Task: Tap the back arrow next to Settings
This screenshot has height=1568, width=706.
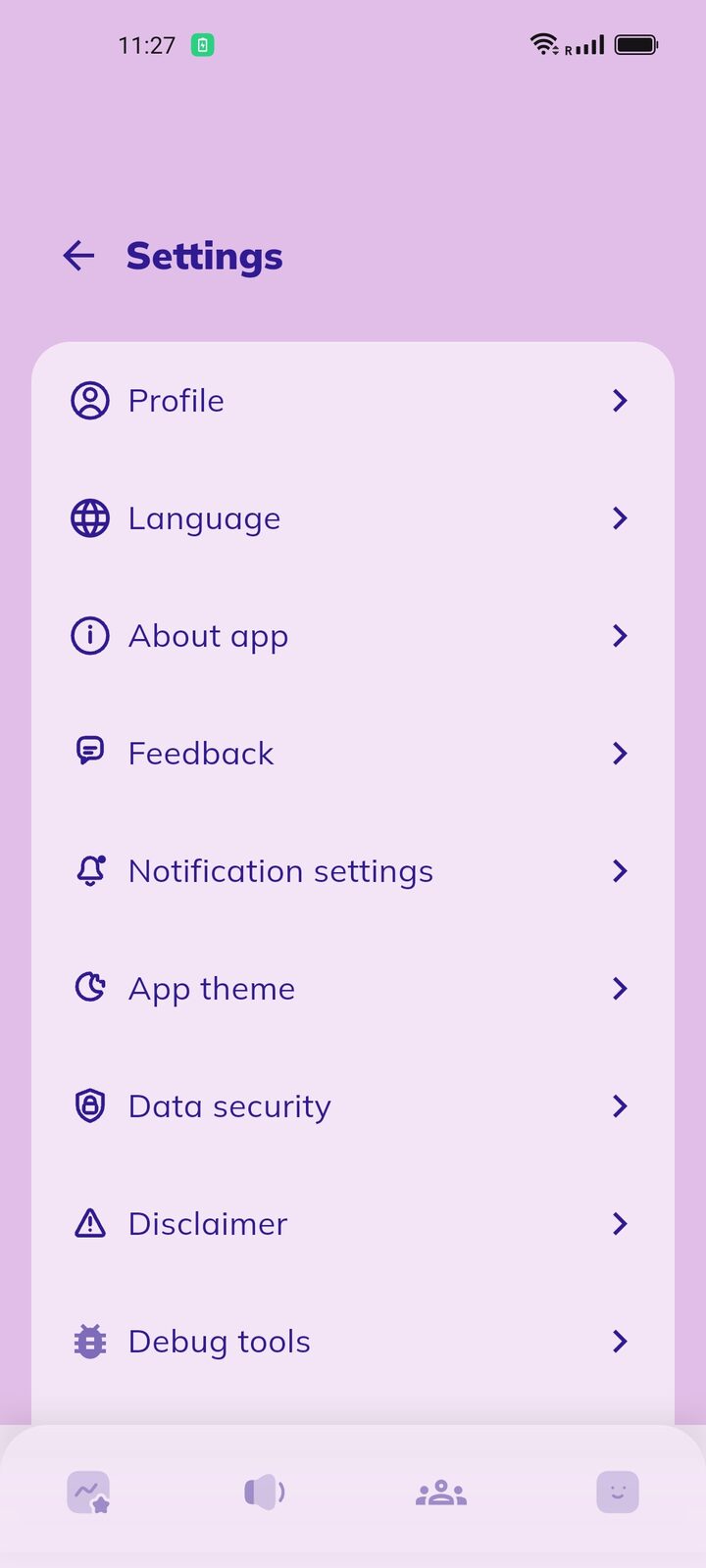Action: click(x=78, y=256)
